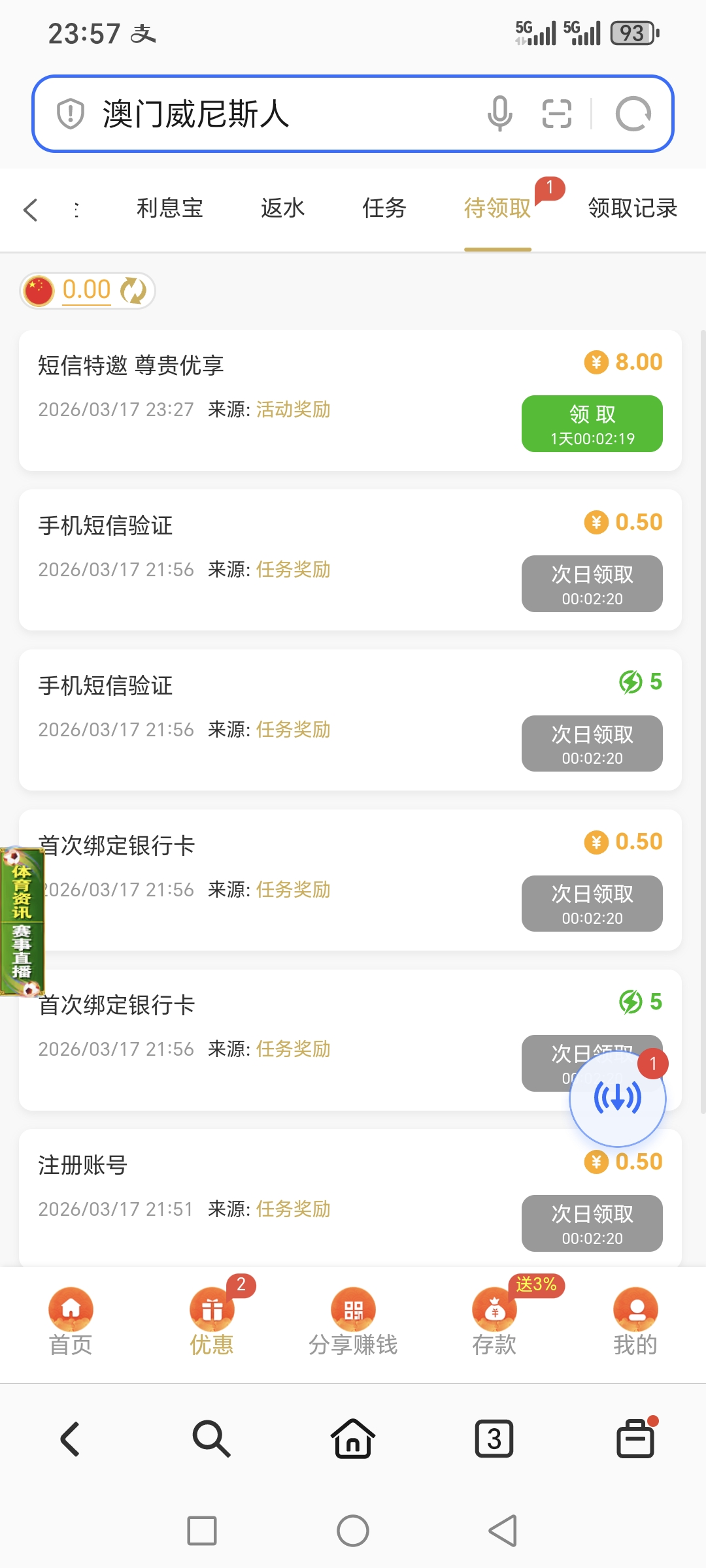
Task: Refresh the 0.00 balance
Action: [x=134, y=290]
